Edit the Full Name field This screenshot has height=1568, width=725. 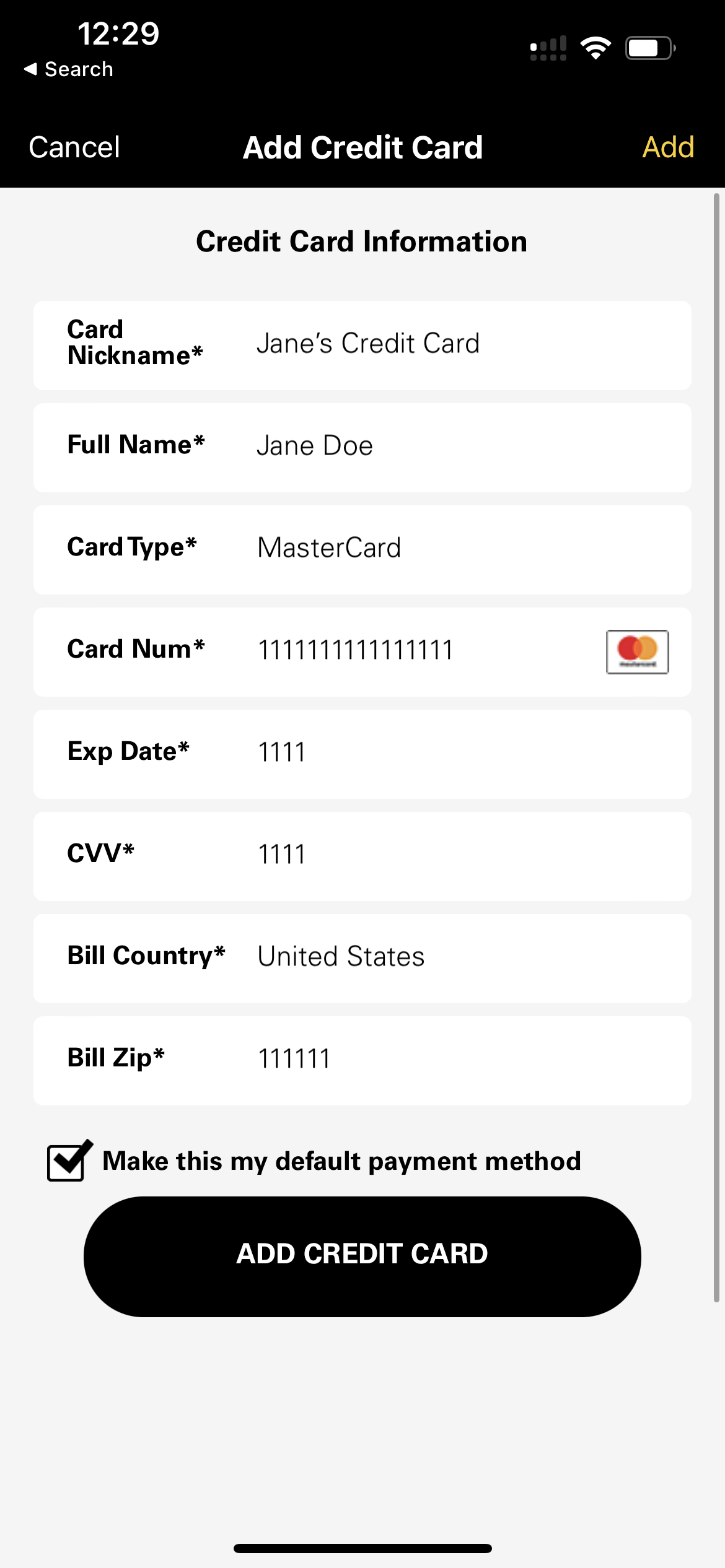click(x=362, y=448)
